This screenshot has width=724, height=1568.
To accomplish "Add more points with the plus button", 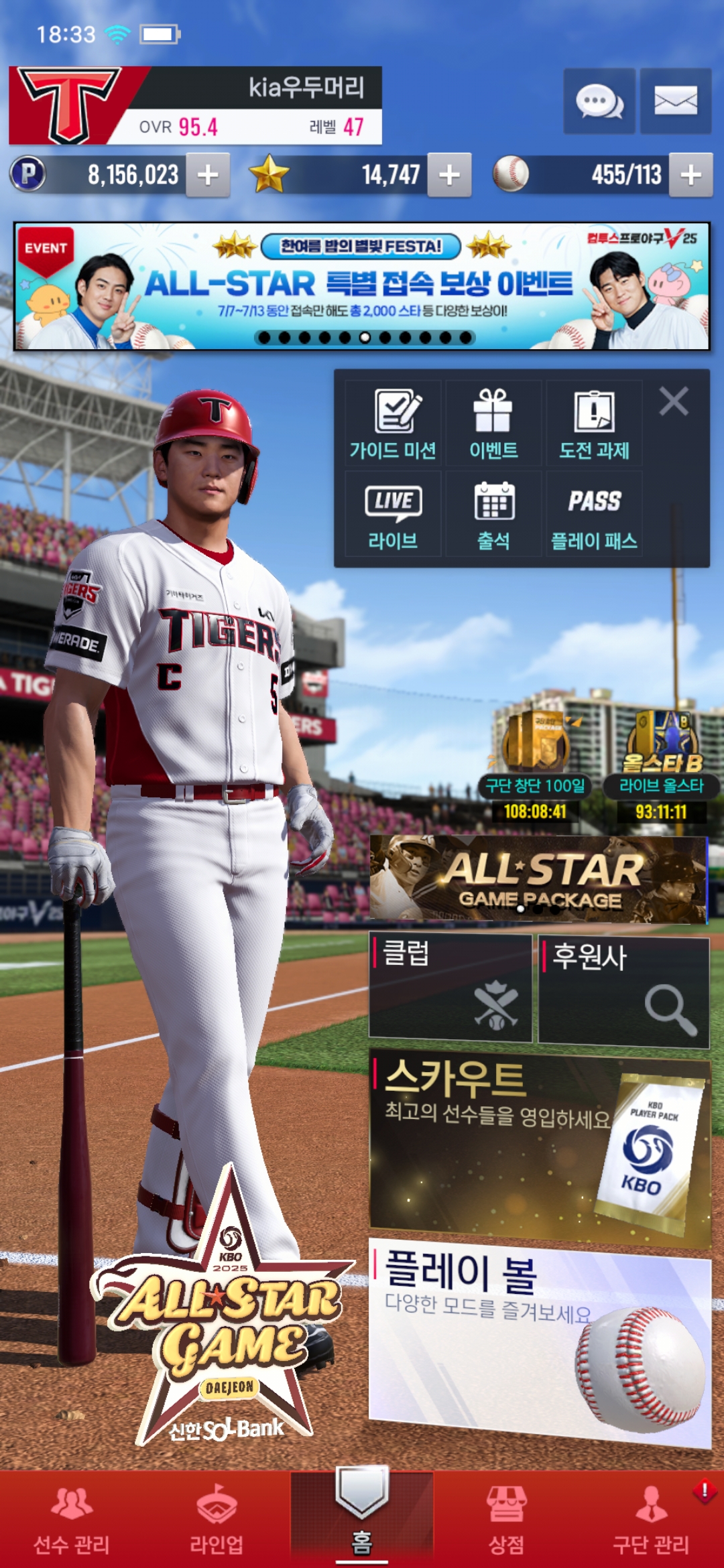I will coord(208,175).
